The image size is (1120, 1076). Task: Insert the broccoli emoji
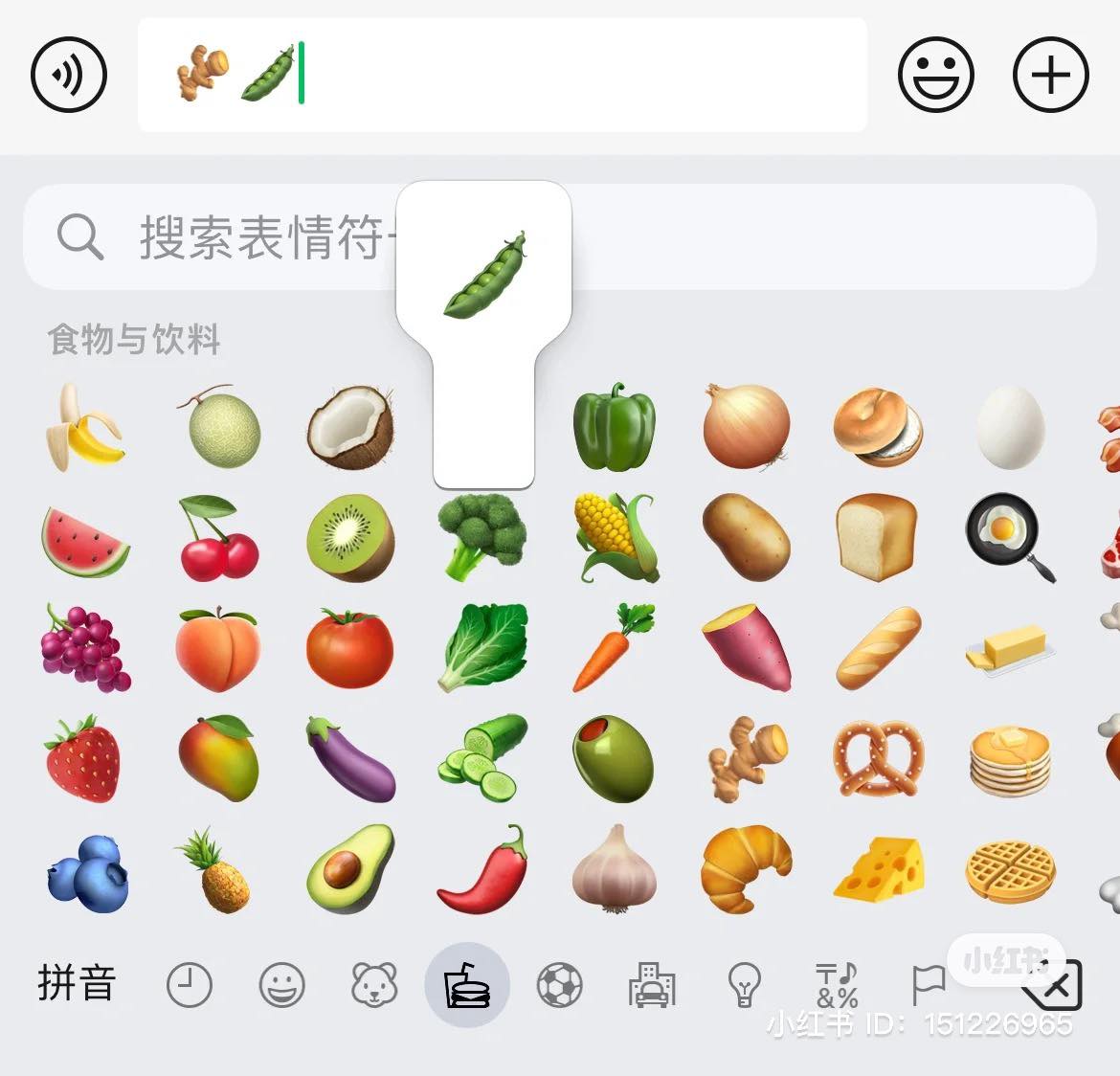point(482,536)
